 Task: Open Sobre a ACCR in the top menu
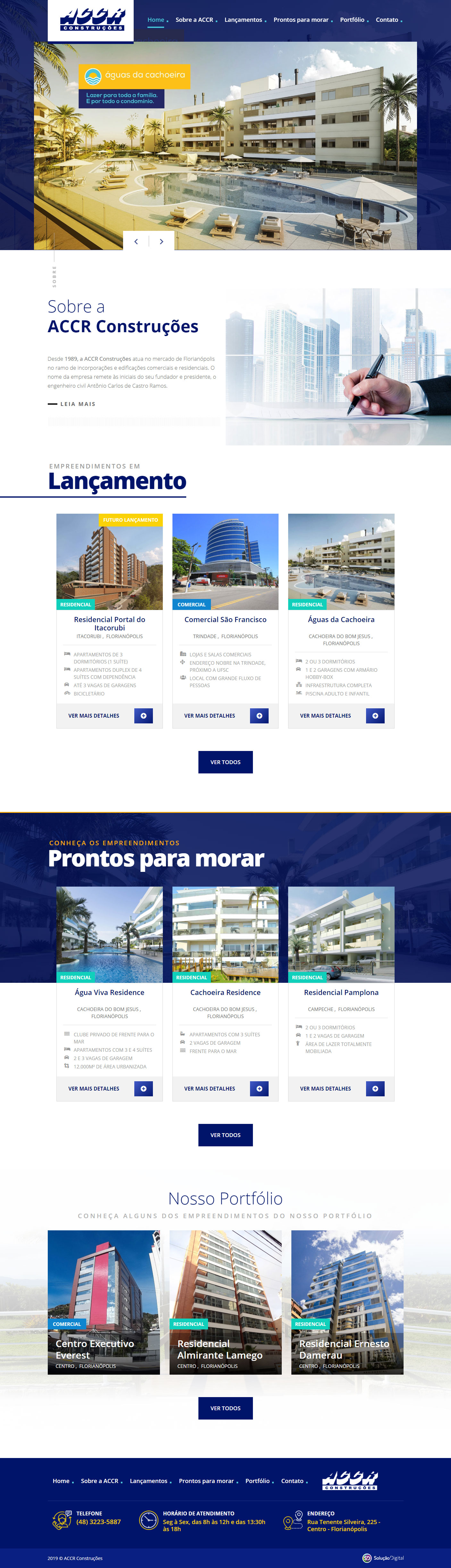(x=194, y=20)
